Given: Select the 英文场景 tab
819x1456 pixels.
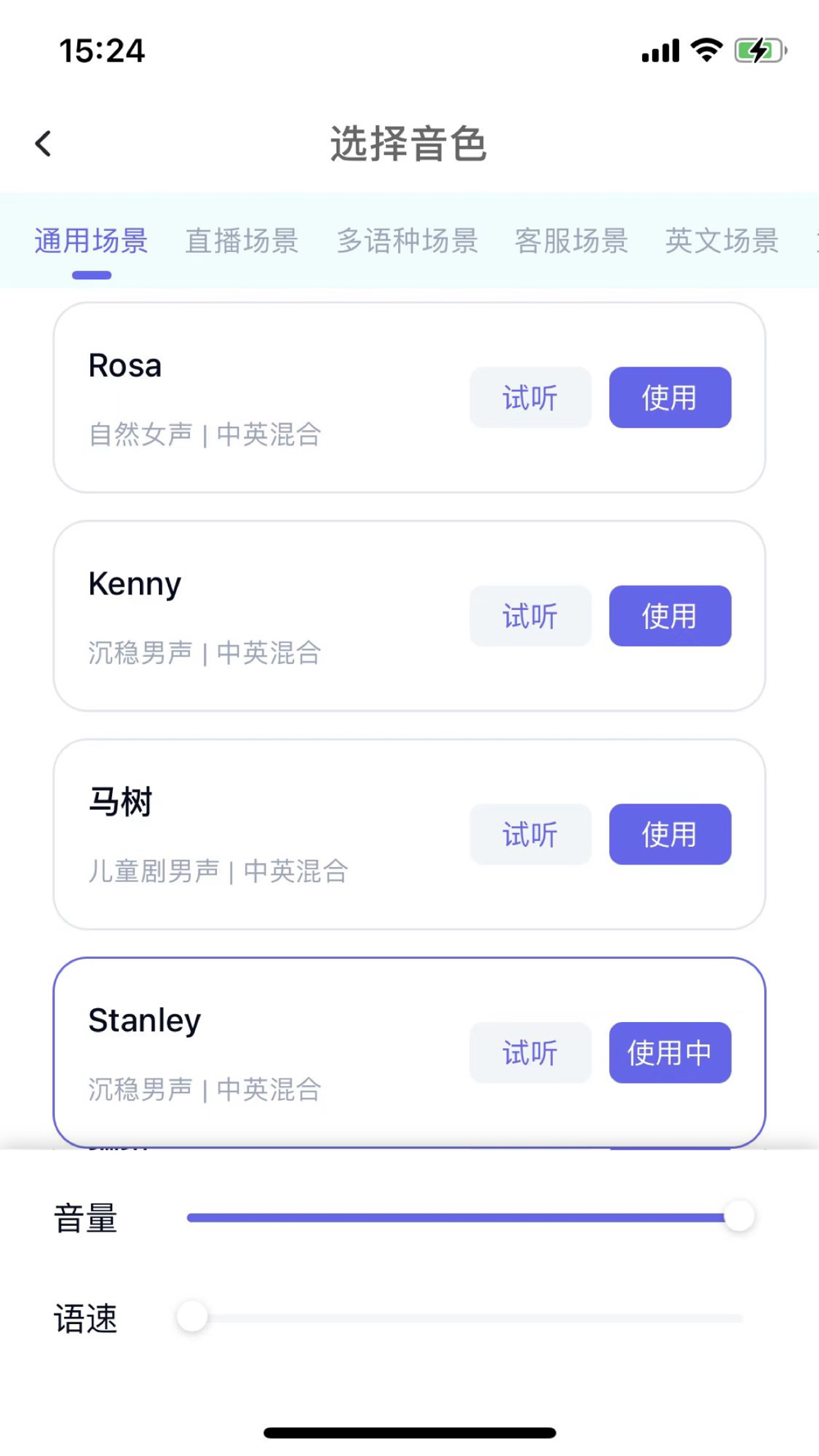Looking at the screenshot, I should (x=722, y=241).
